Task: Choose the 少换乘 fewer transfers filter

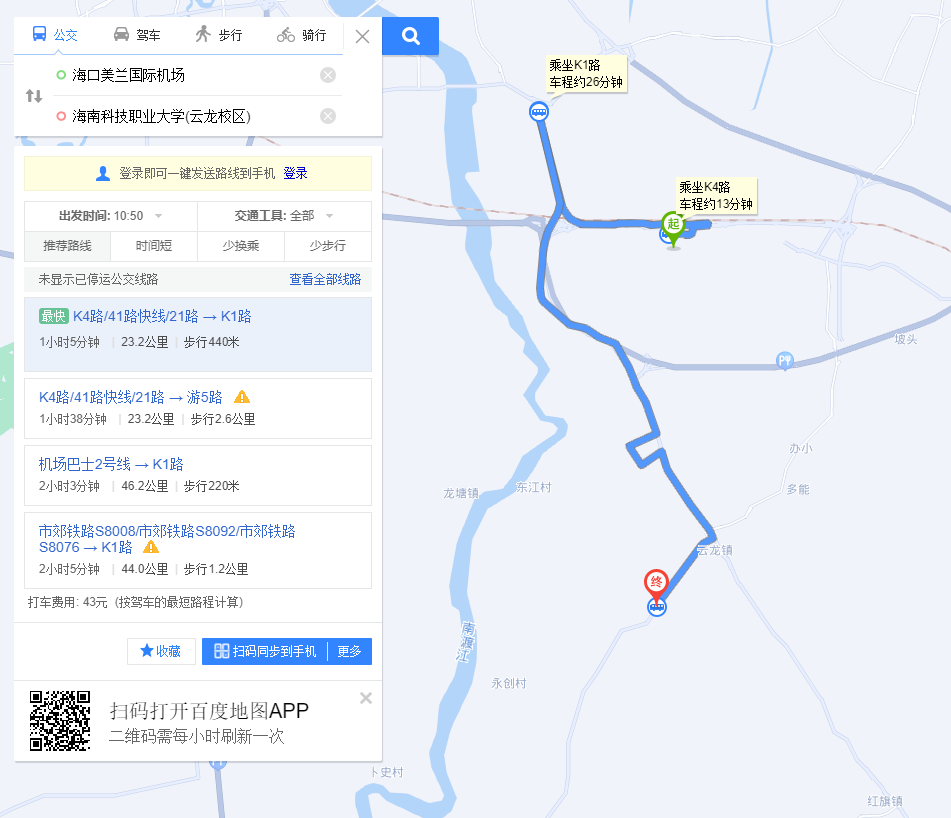Action: coord(241,246)
